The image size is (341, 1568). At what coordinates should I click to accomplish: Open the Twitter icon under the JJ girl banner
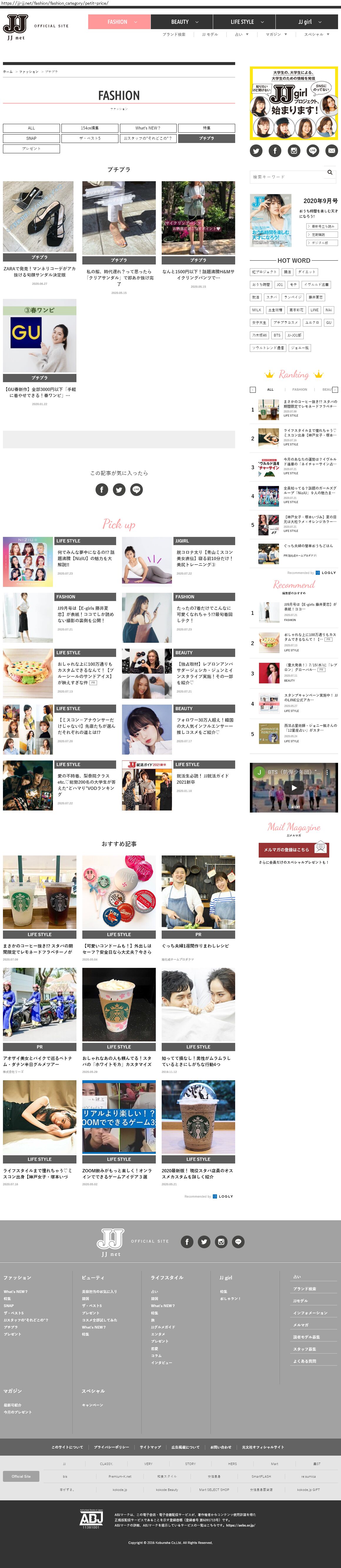[256, 151]
